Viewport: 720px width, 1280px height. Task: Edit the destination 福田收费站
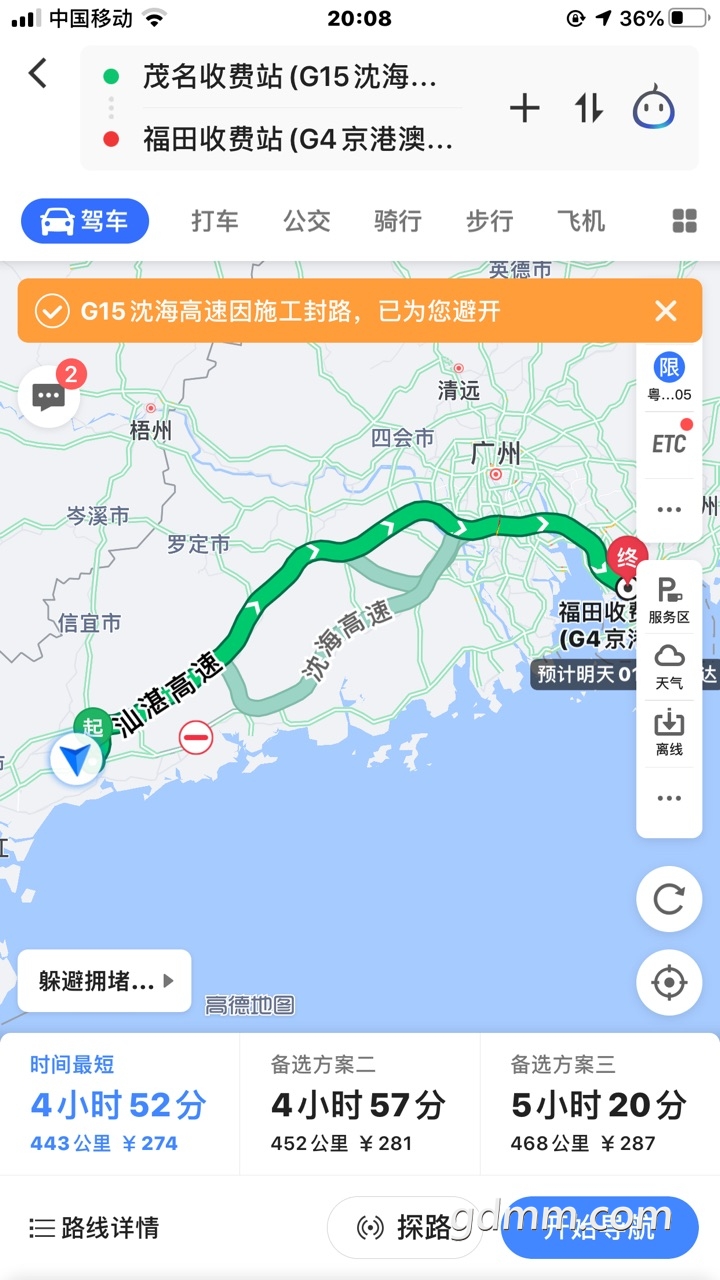[298, 140]
